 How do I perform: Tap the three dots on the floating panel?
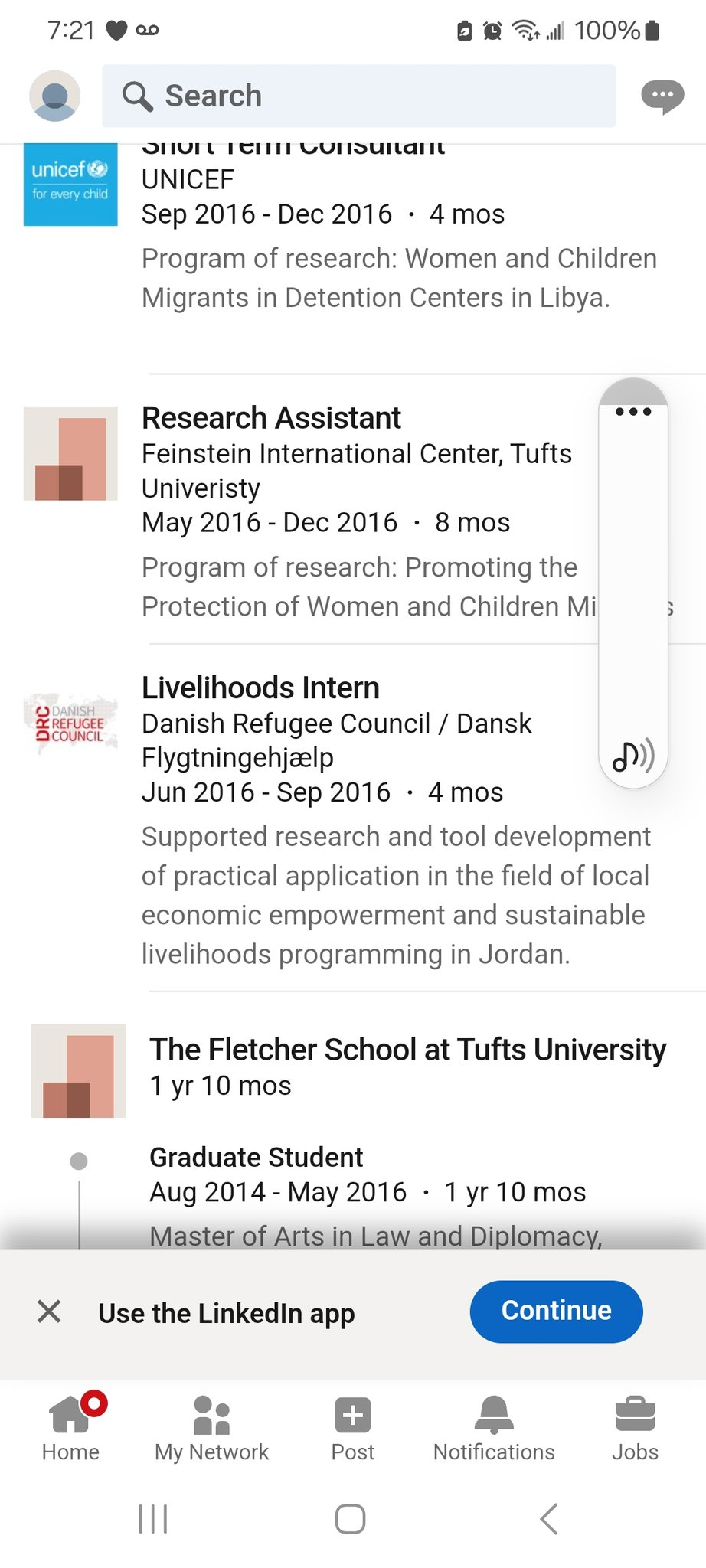[633, 412]
